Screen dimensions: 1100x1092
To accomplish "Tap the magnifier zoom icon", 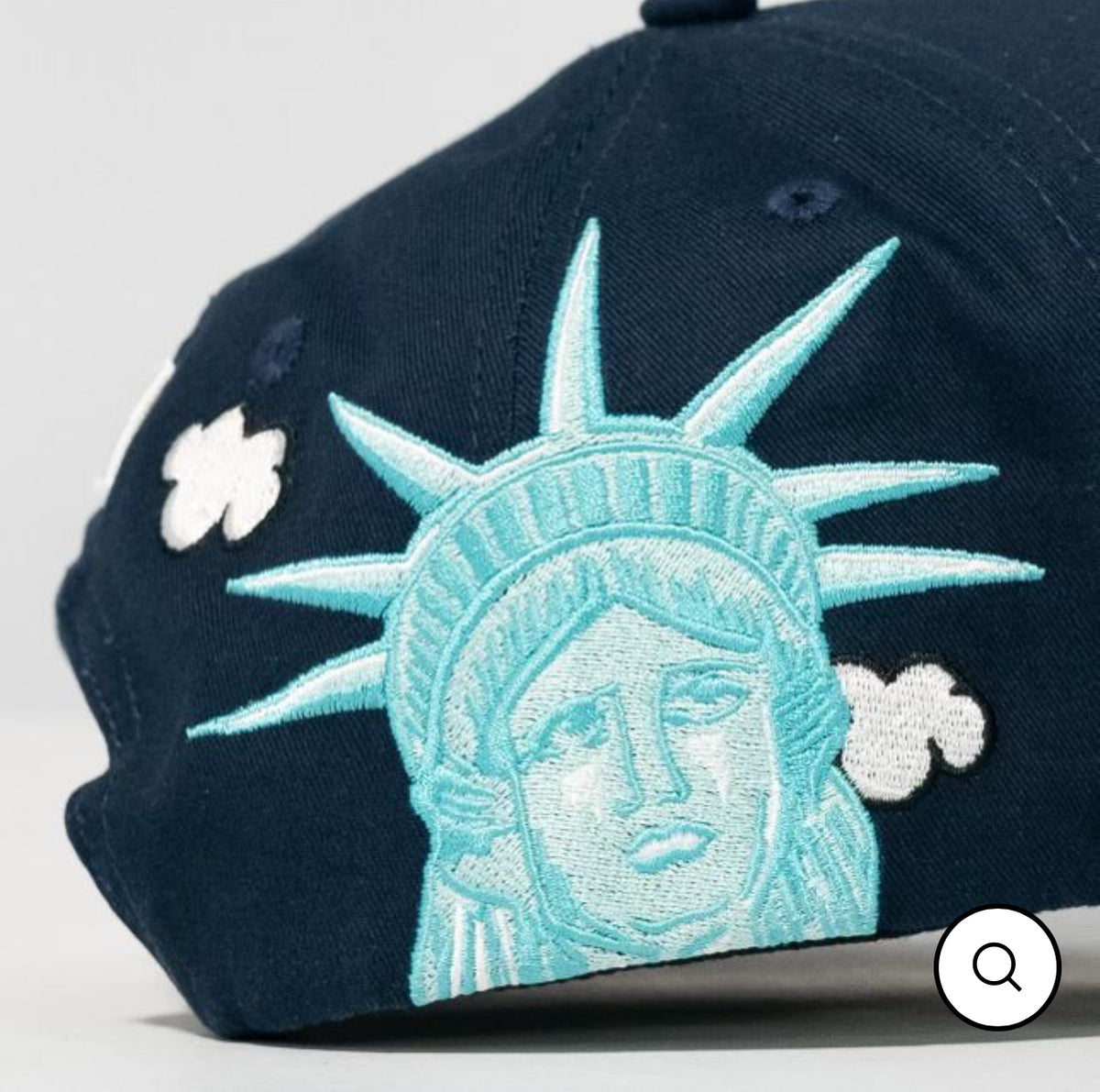I will coord(997,971).
